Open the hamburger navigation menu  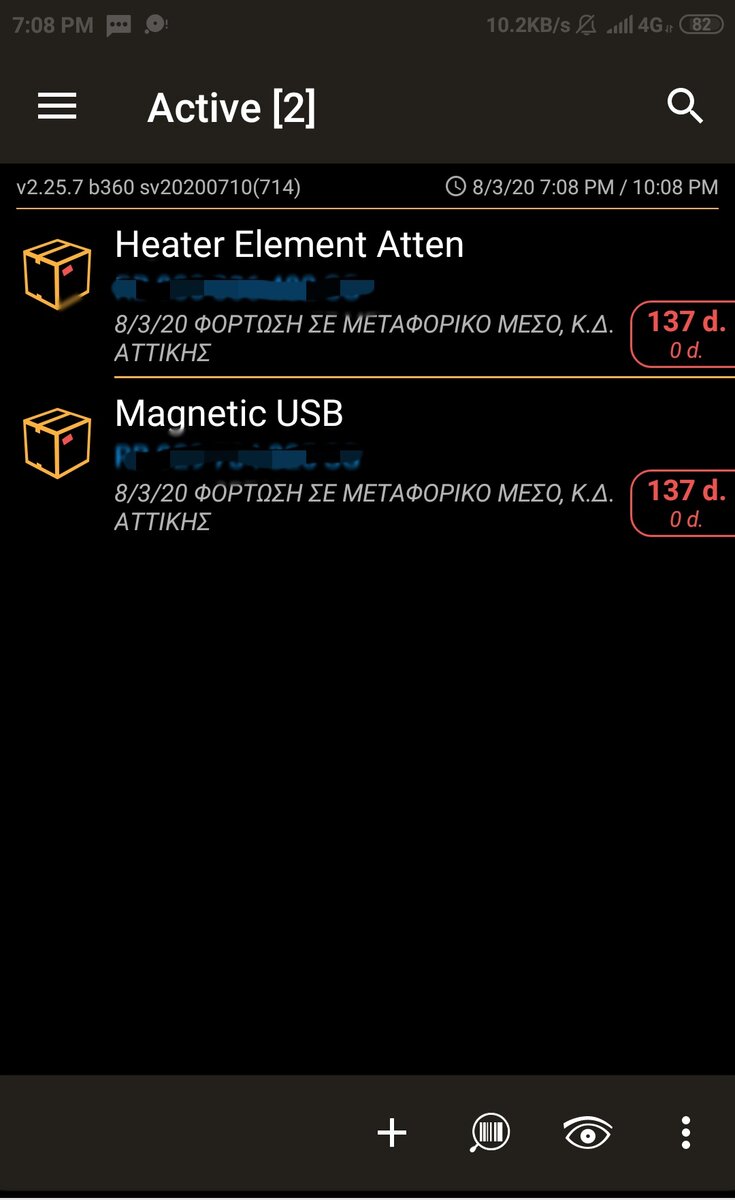[x=57, y=107]
